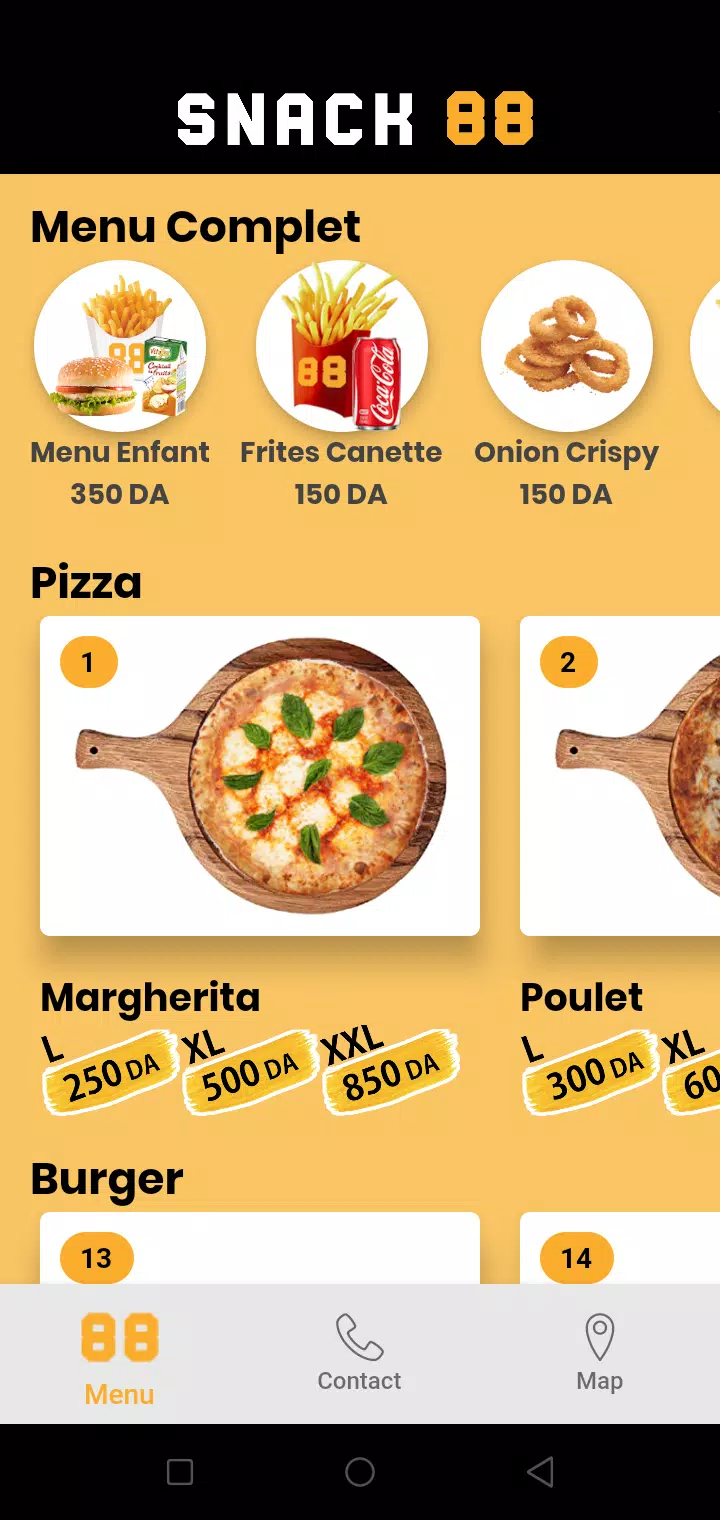Screen dimensions: 720x1520
Task: Go to the device home screen
Action: coord(360,1472)
